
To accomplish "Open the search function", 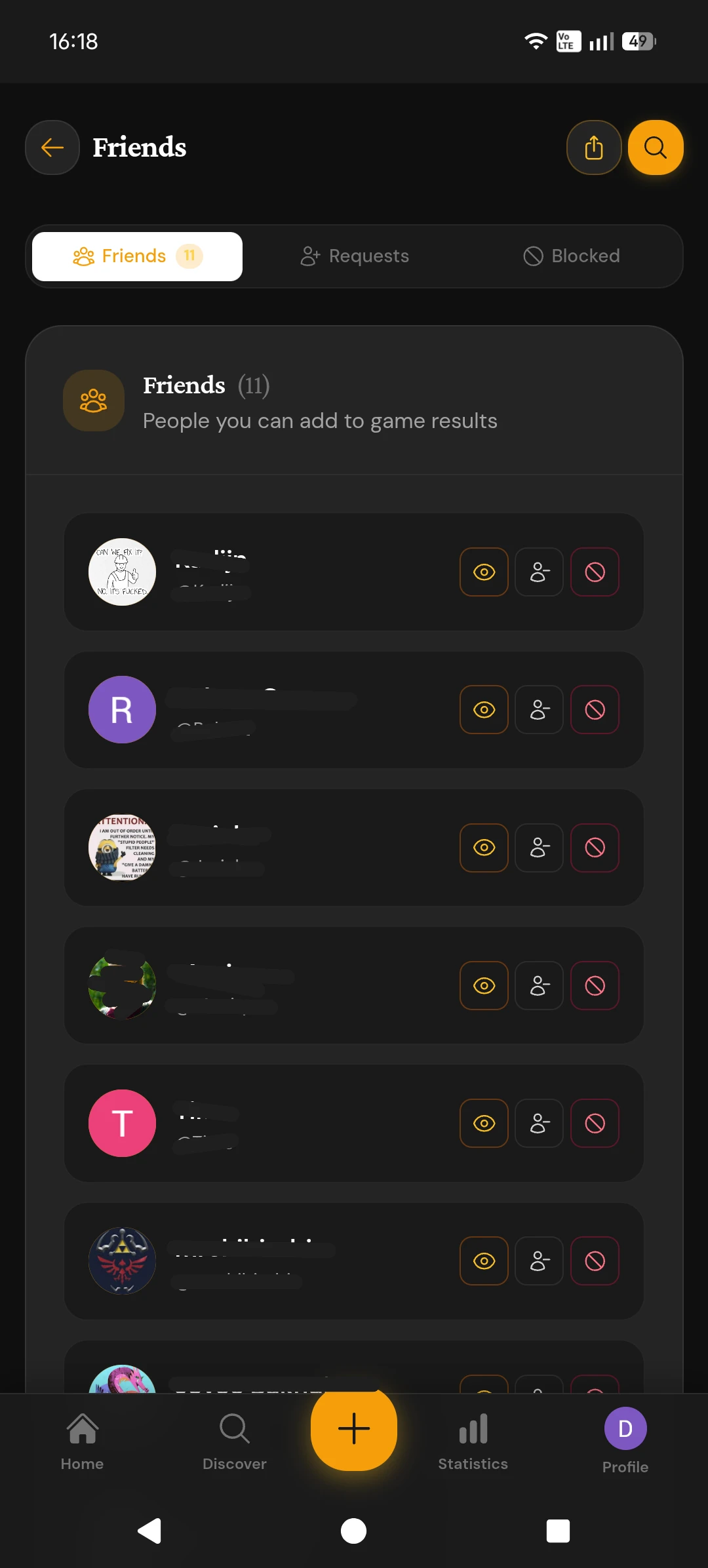I will pyautogui.click(x=655, y=147).
